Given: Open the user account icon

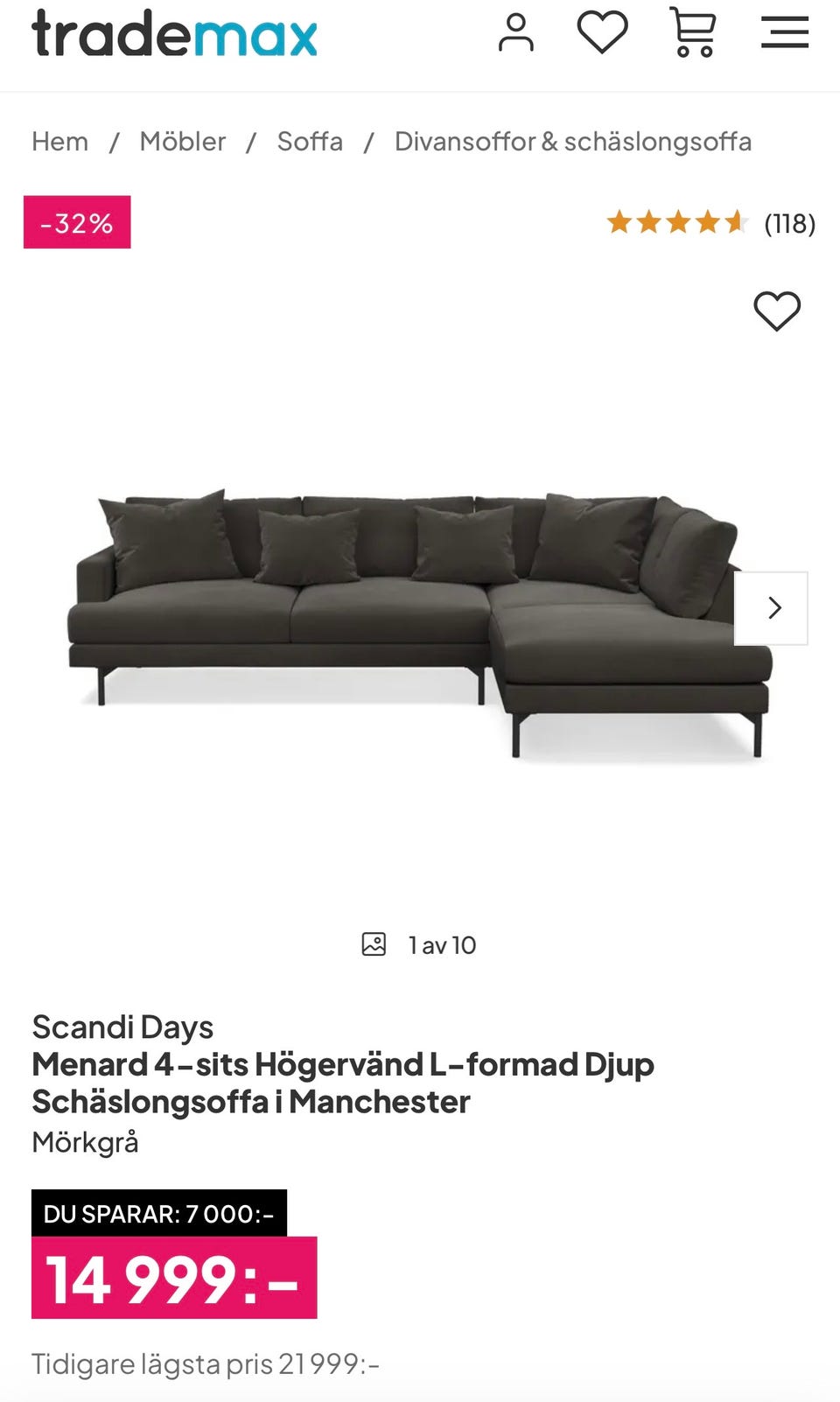Looking at the screenshot, I should tap(515, 33).
